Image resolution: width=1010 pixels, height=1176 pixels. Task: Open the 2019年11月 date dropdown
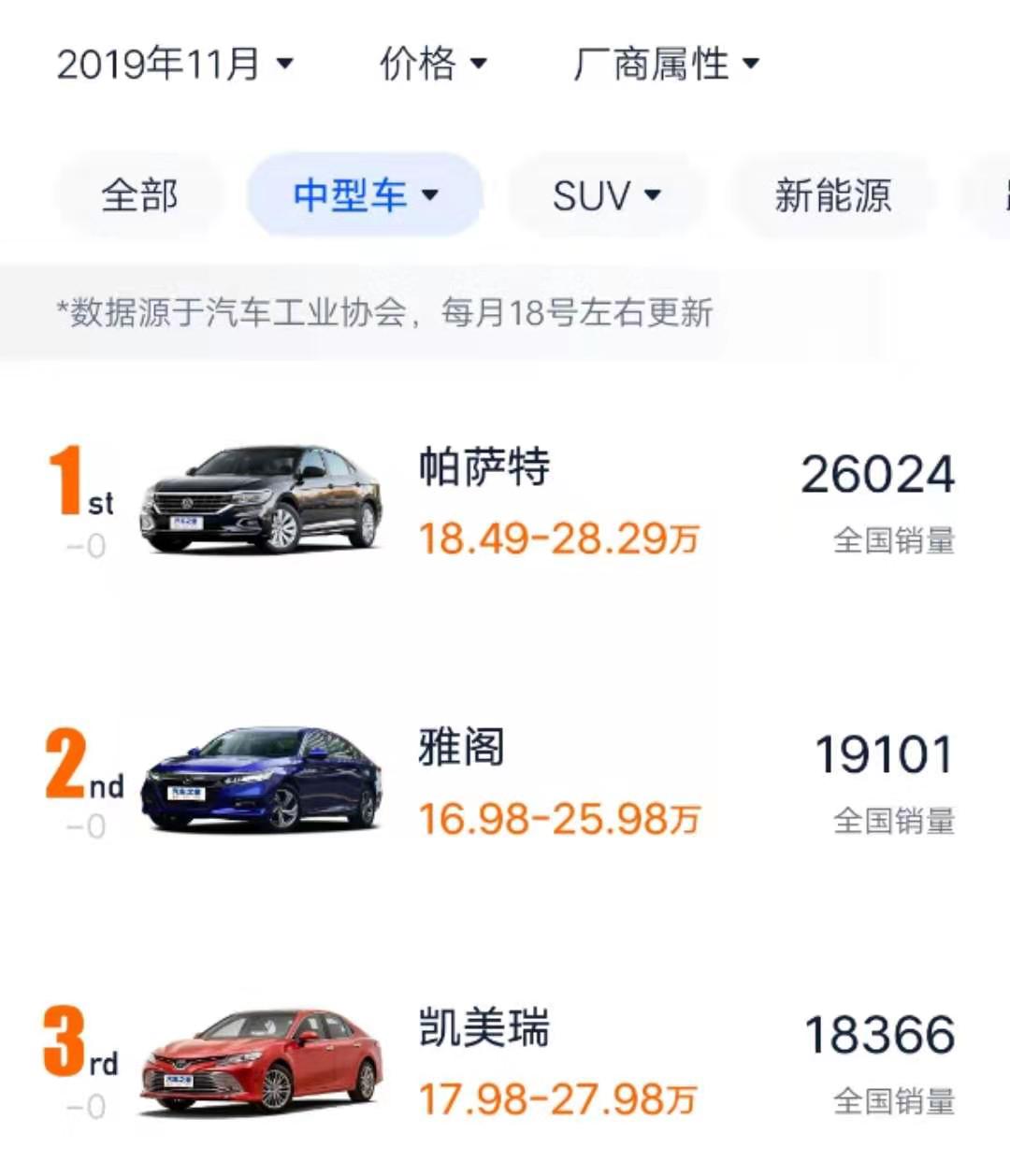point(173,64)
